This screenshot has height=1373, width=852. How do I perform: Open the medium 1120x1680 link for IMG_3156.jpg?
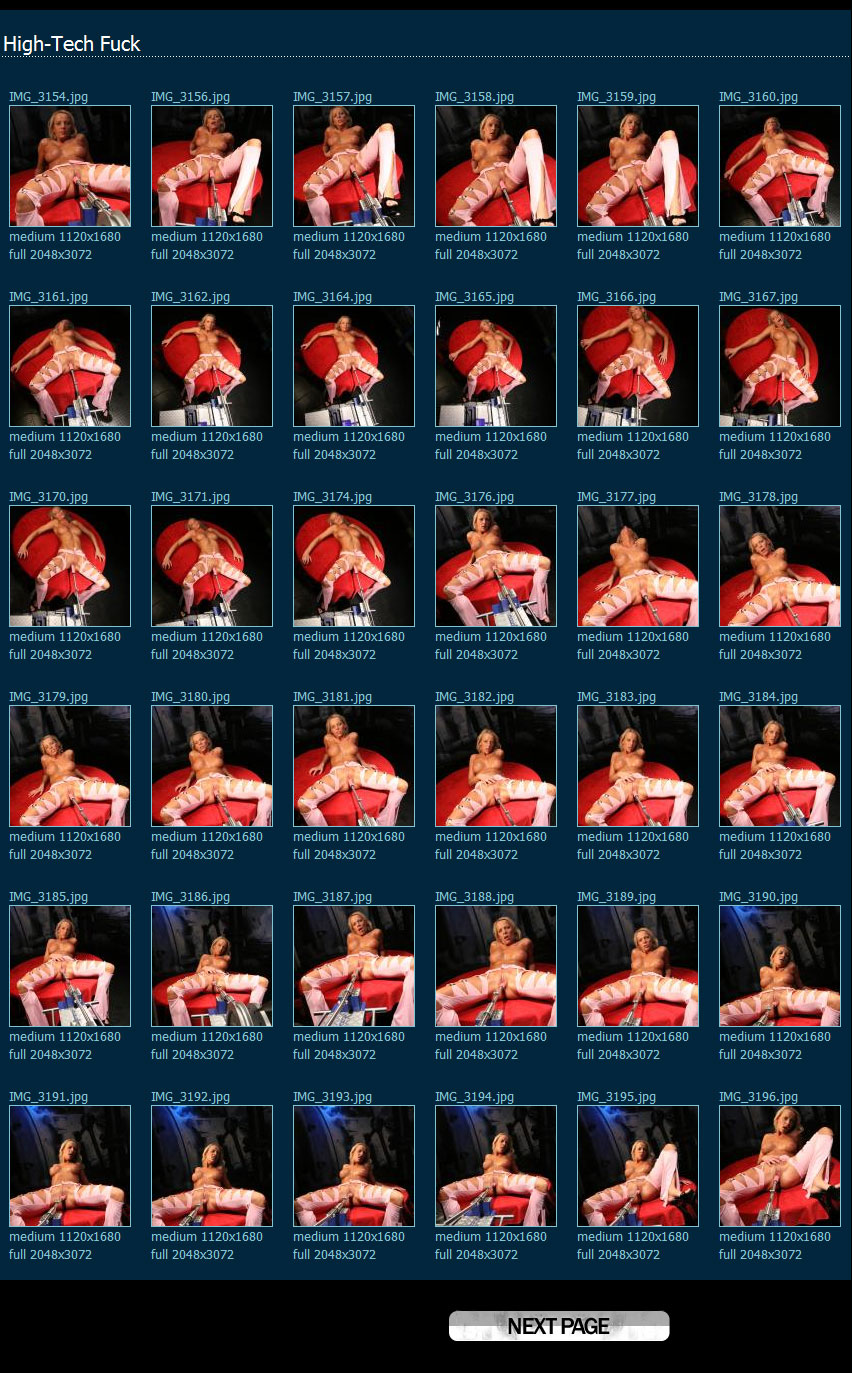click(207, 237)
